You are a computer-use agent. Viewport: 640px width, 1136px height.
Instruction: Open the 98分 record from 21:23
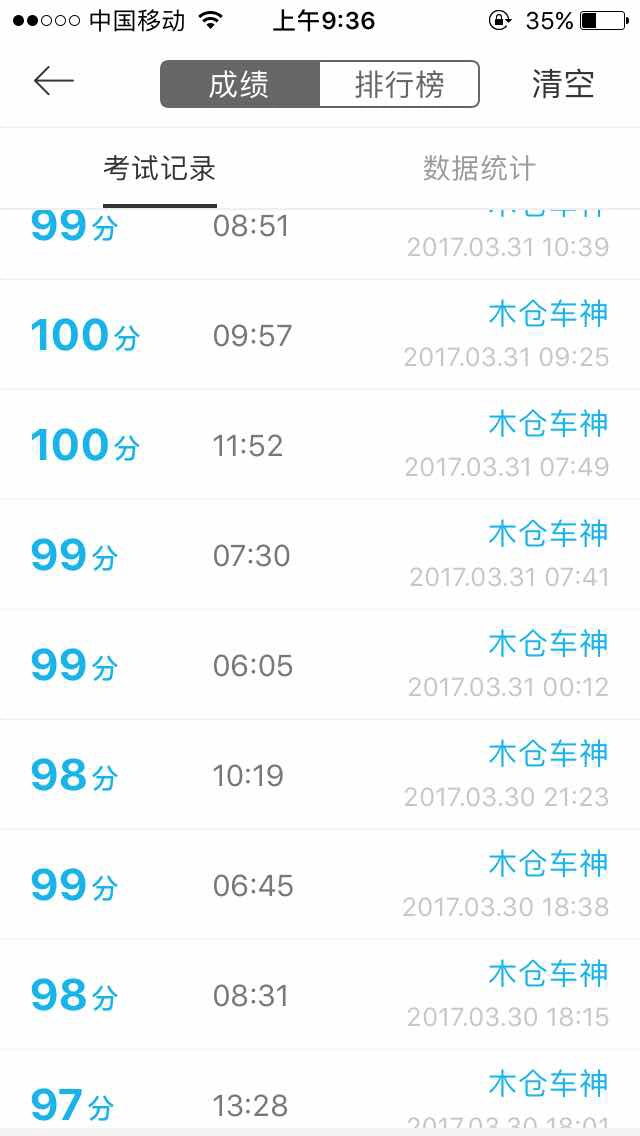click(320, 774)
